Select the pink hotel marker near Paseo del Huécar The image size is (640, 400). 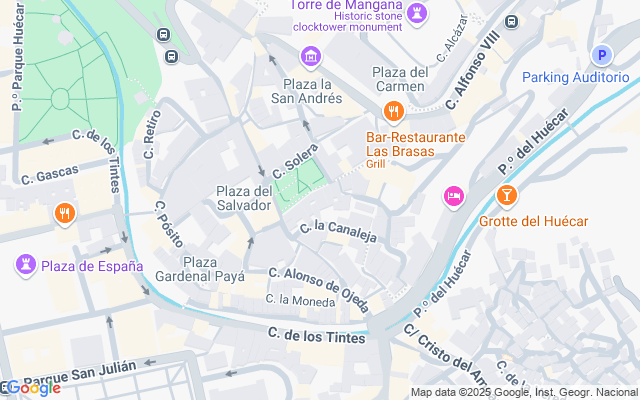[453, 196]
